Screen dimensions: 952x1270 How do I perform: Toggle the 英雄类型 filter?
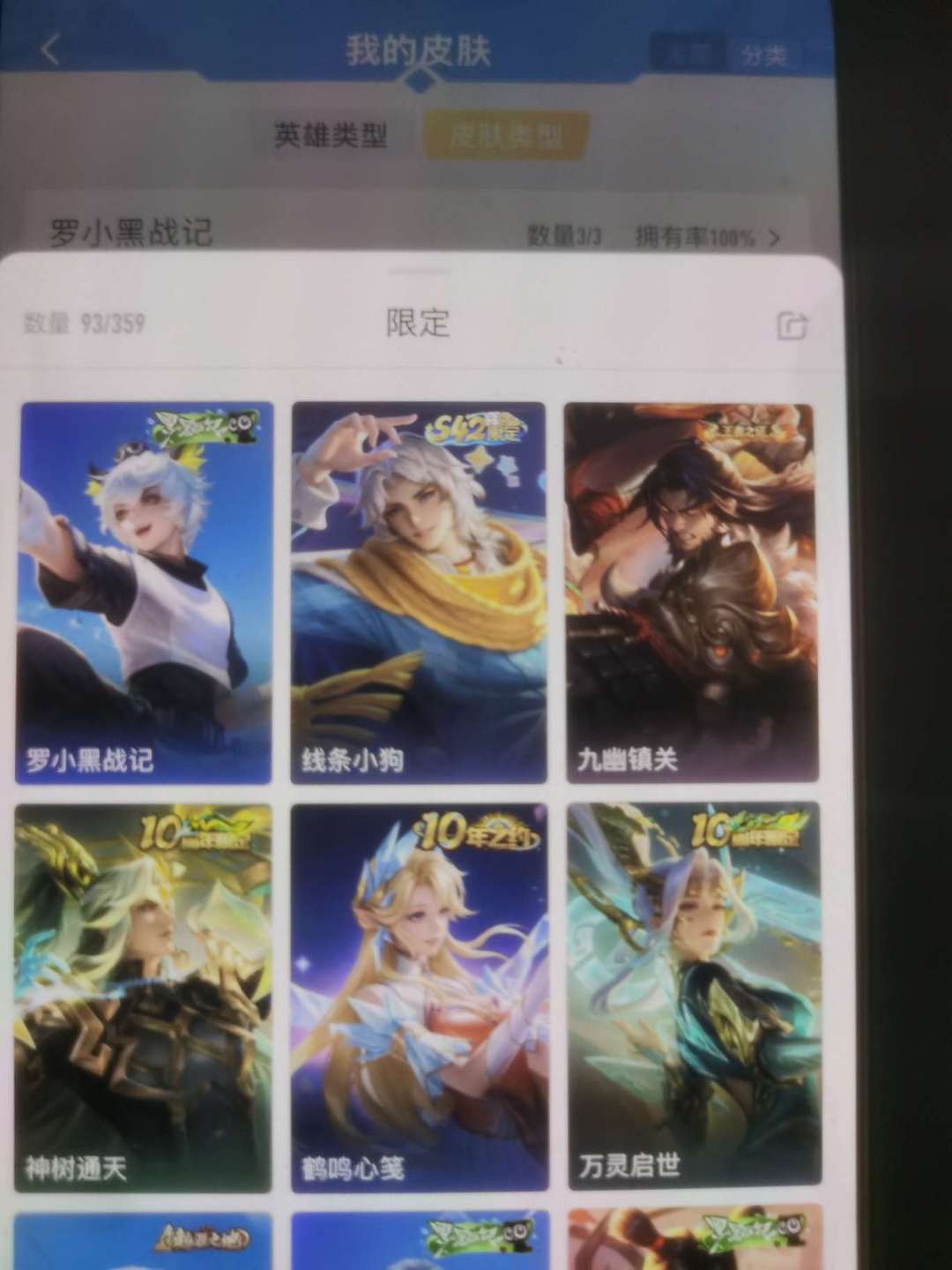[x=333, y=132]
